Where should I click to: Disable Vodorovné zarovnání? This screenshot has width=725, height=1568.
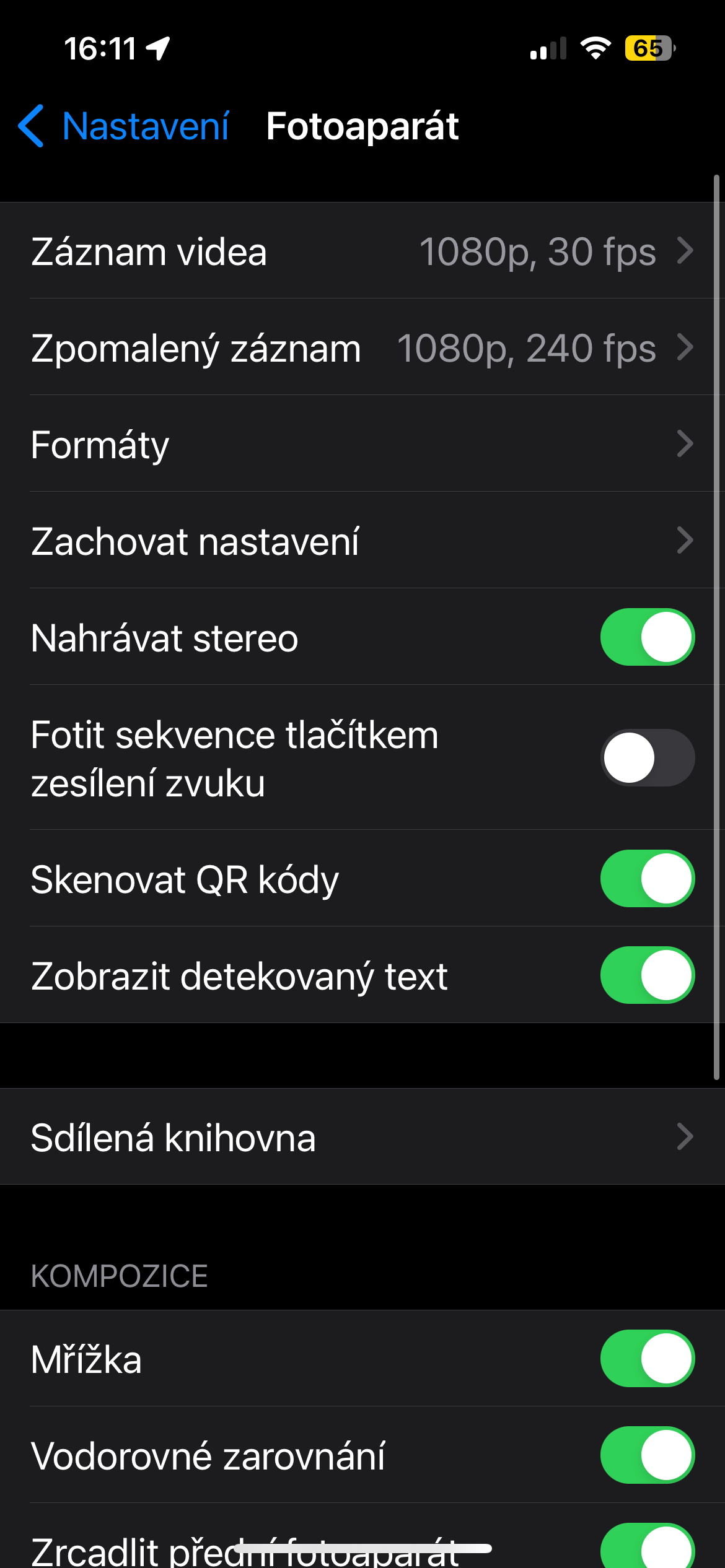click(647, 1455)
